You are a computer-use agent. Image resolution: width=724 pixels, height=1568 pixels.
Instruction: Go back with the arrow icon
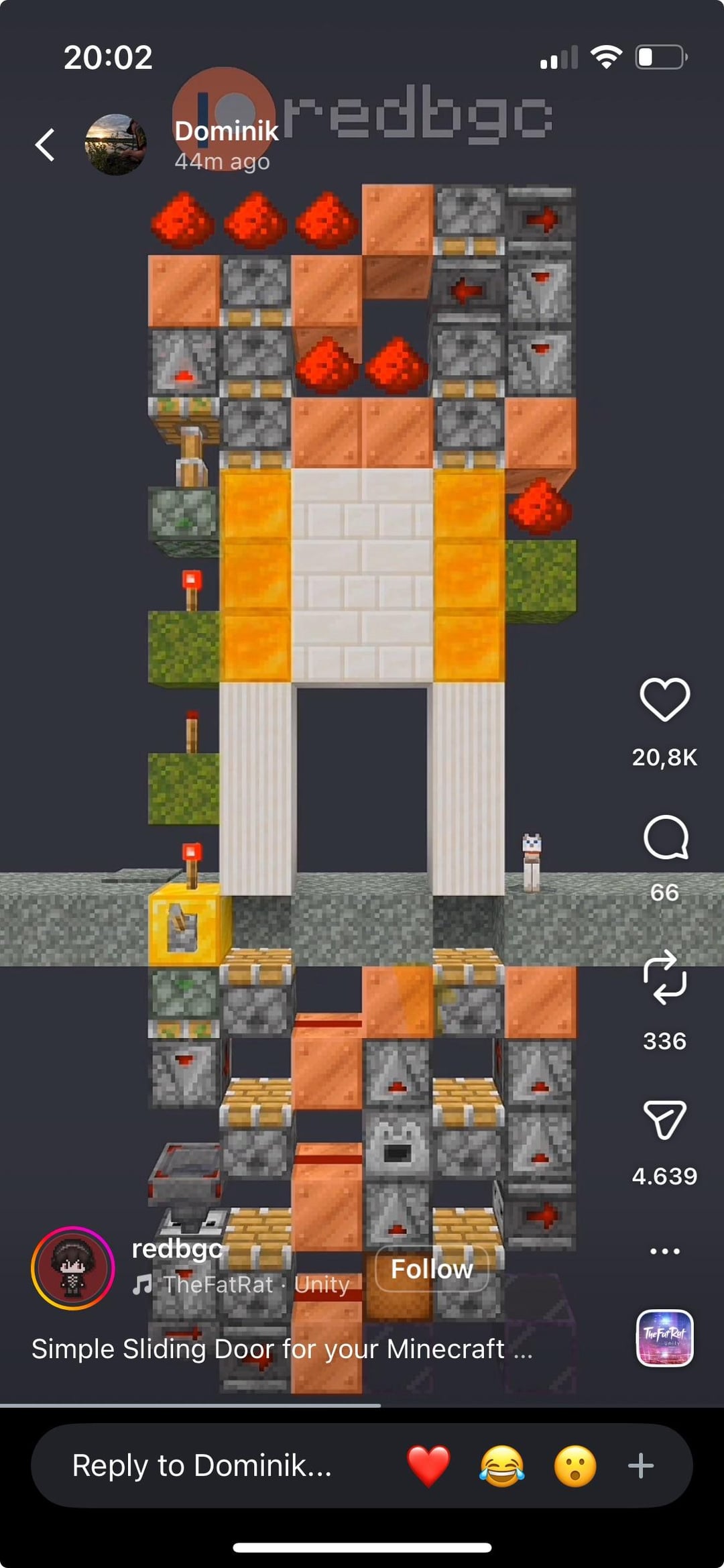[x=45, y=145]
